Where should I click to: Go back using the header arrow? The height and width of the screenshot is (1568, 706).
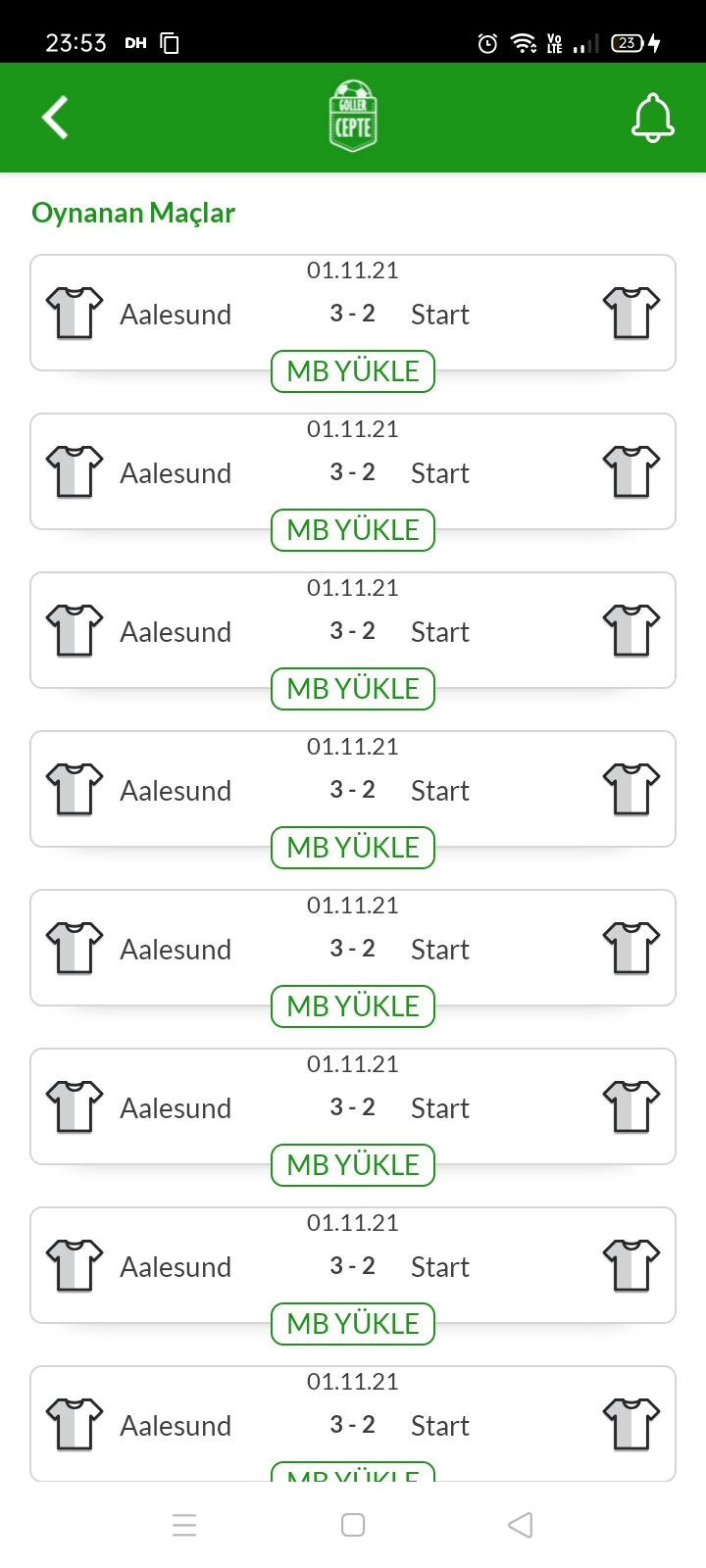coord(56,118)
